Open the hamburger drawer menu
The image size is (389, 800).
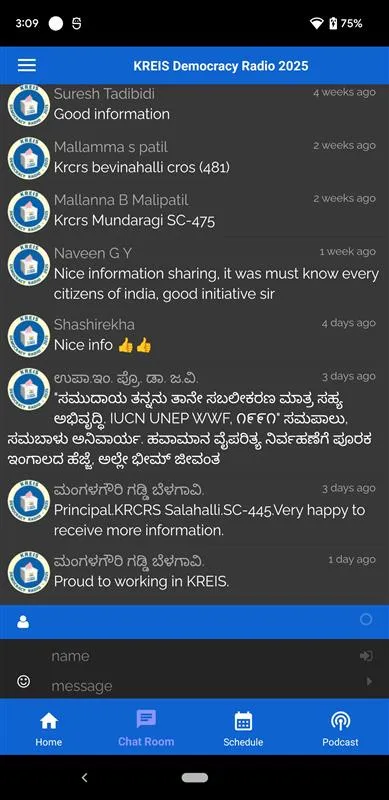tap(27, 65)
